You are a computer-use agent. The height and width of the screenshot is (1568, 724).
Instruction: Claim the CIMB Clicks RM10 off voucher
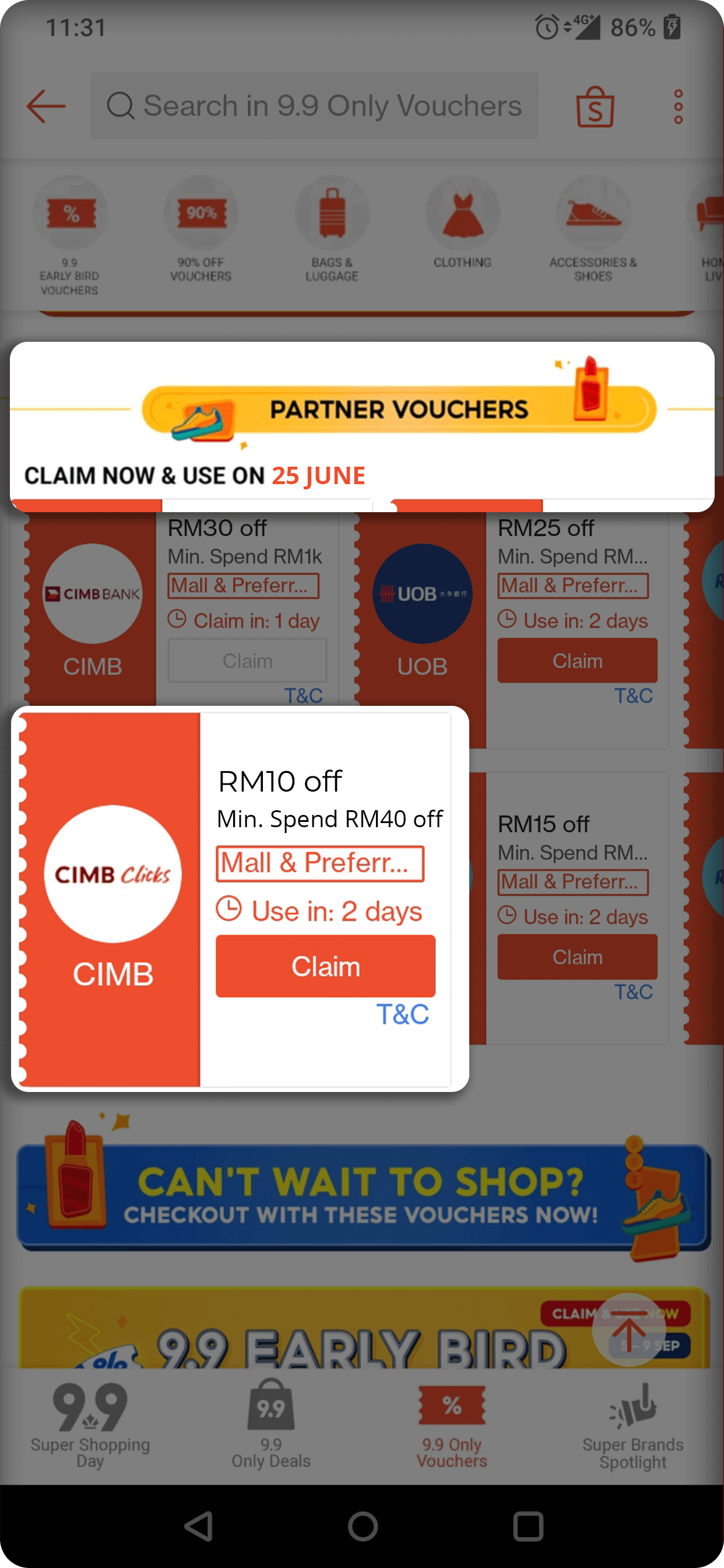tap(325, 966)
